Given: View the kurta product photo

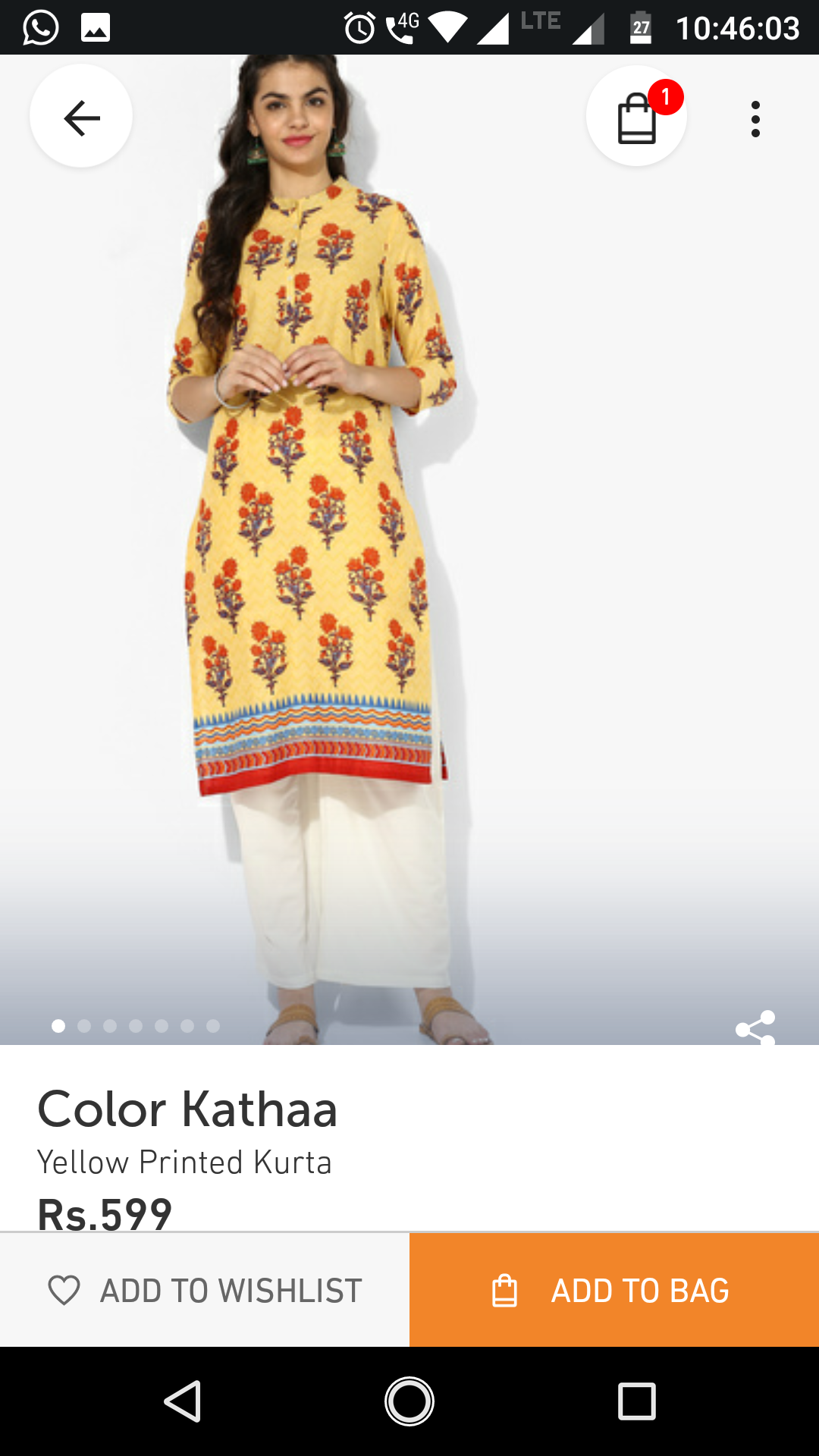Looking at the screenshot, I should click(x=409, y=550).
